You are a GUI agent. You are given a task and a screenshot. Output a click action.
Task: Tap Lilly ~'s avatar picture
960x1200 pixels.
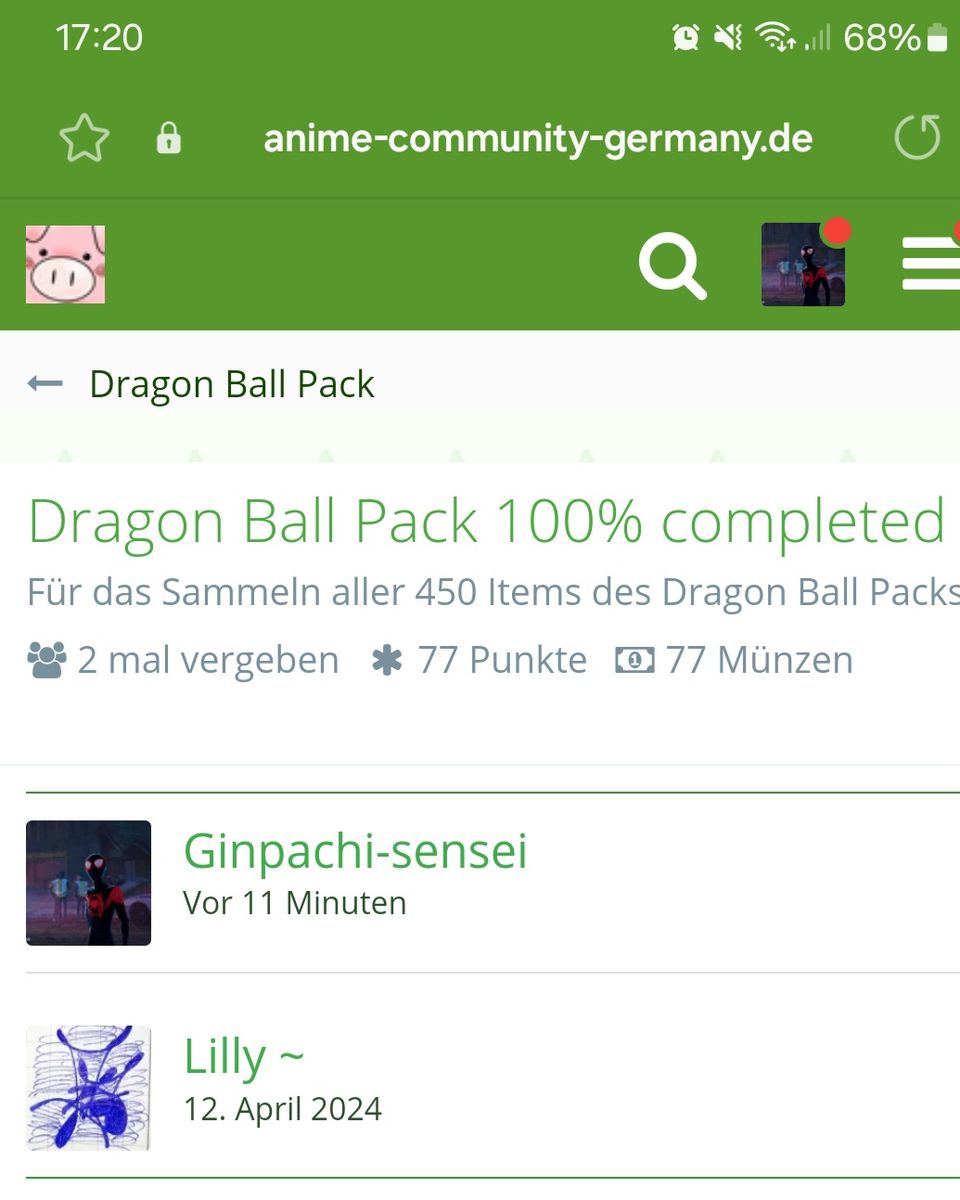pos(88,1087)
